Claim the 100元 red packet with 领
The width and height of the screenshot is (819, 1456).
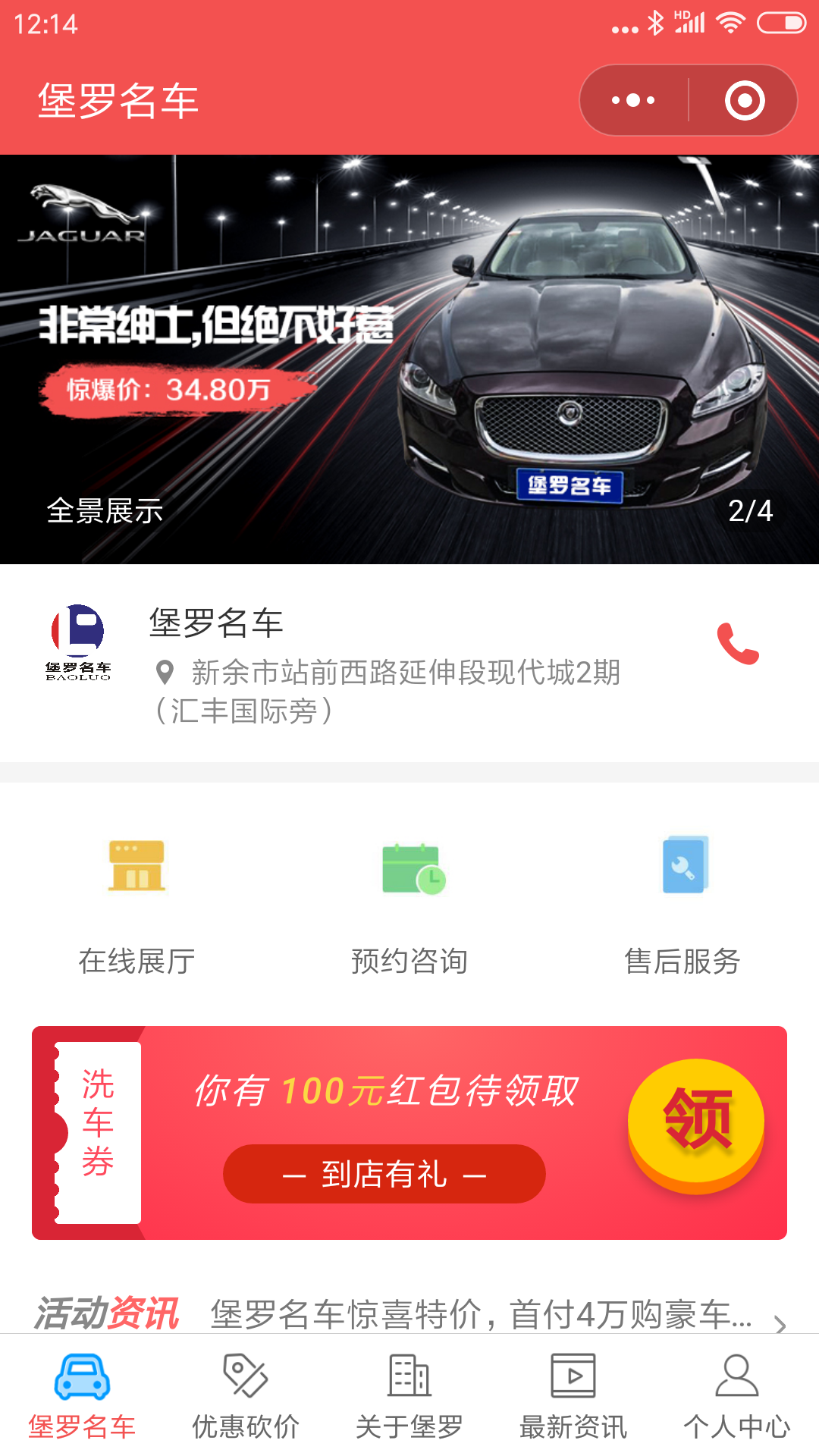[x=695, y=1122]
